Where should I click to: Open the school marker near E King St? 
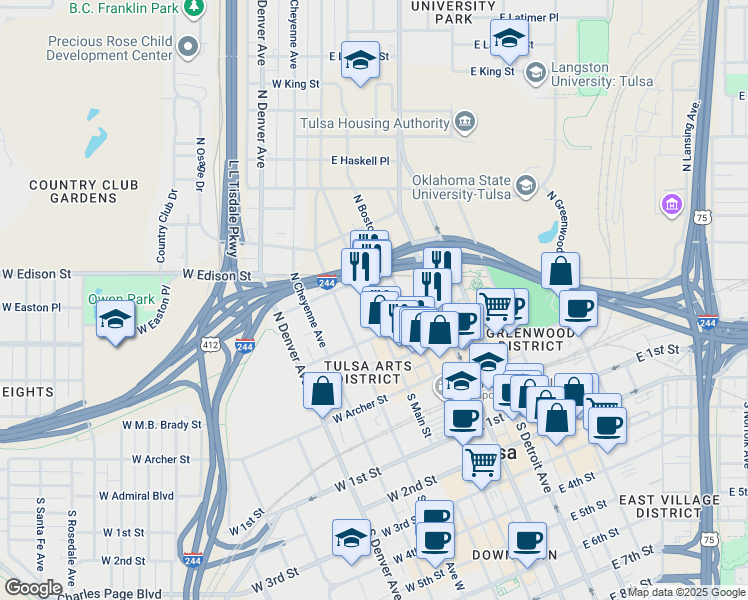[359, 60]
